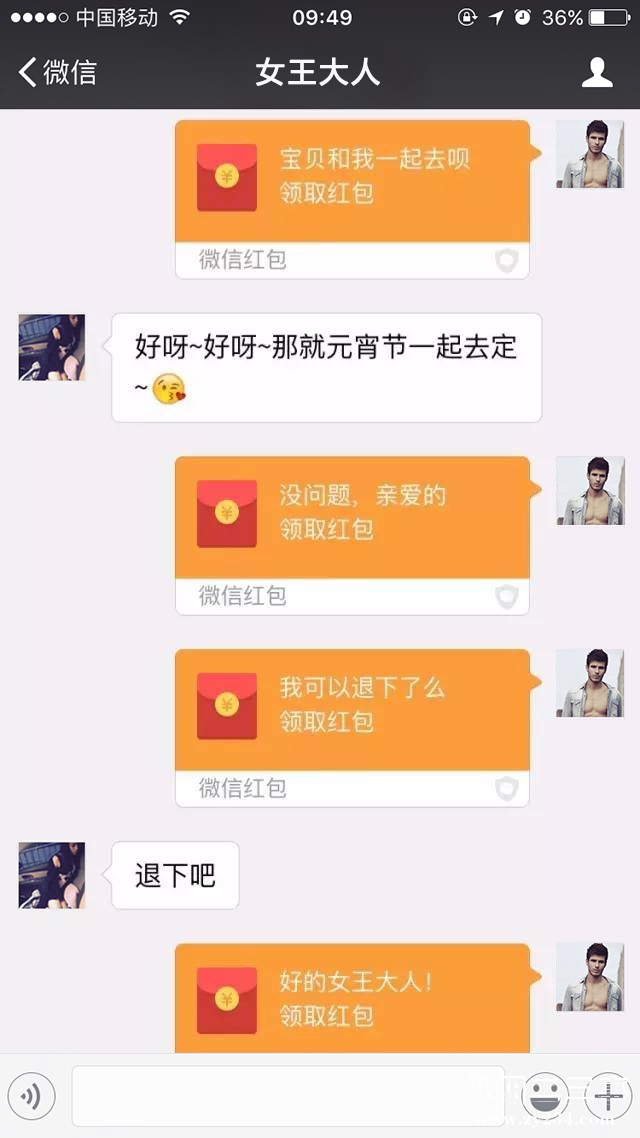Image resolution: width=640 pixels, height=1138 pixels.
Task: Switch to voice message input
Action: (31, 1097)
